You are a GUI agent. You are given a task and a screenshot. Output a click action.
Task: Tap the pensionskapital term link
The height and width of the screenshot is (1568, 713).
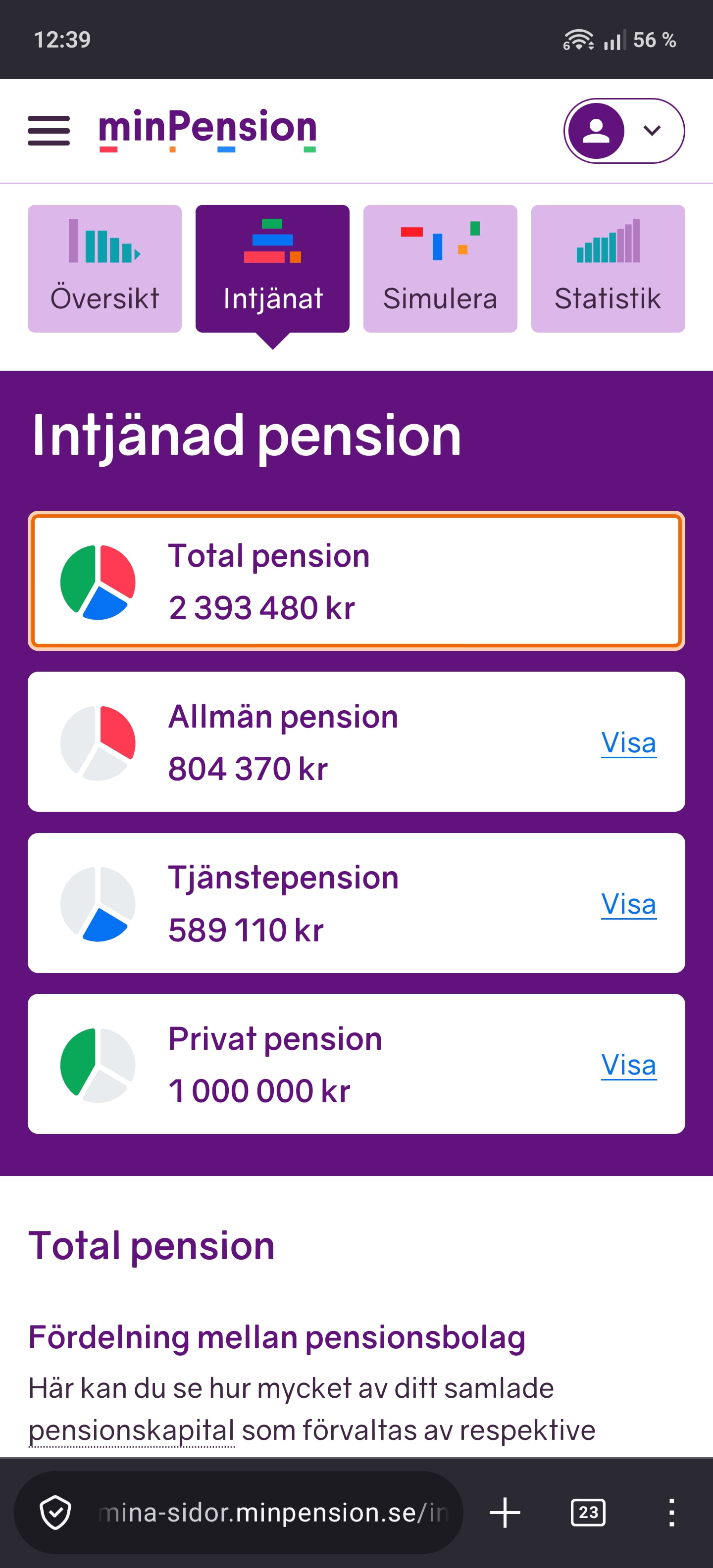click(x=132, y=1430)
